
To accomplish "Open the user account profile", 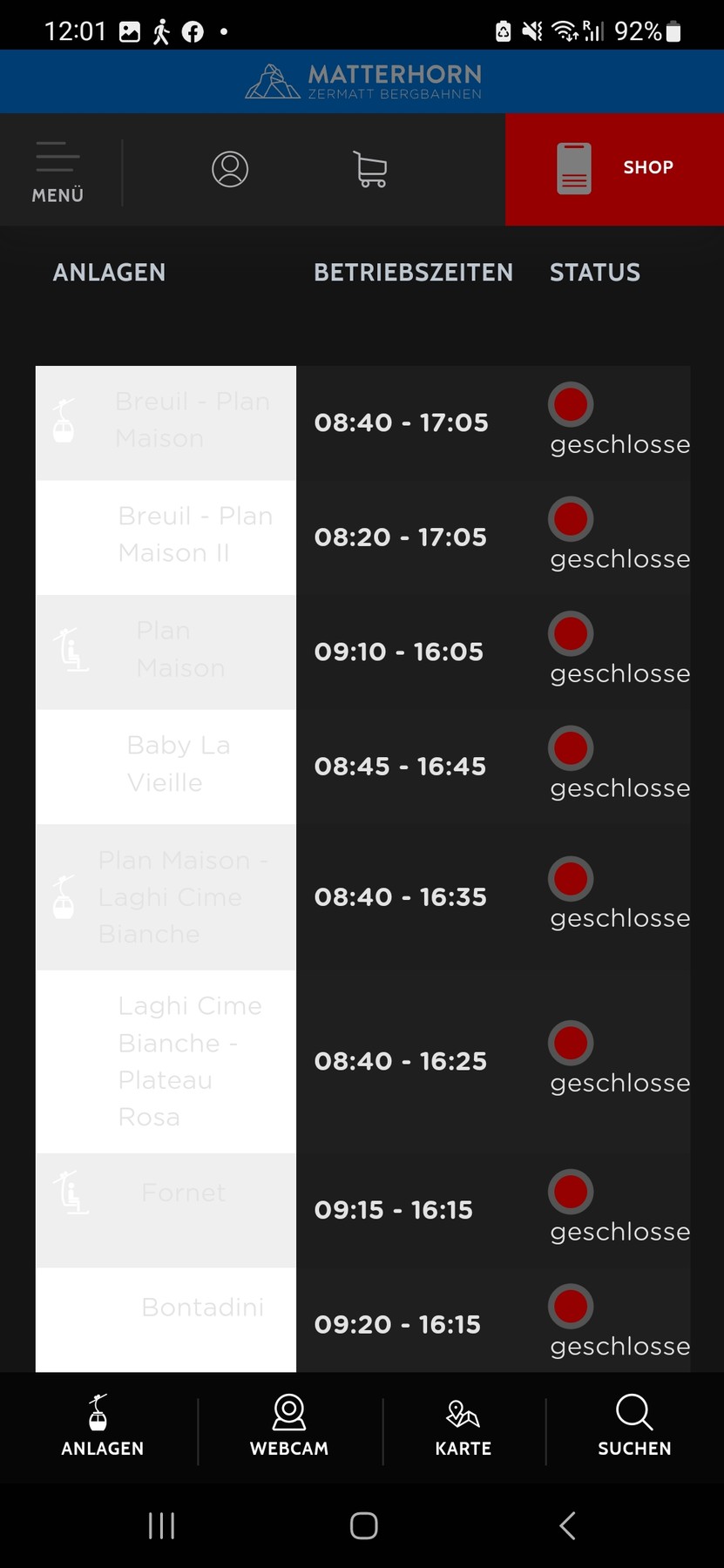I will 230,169.
